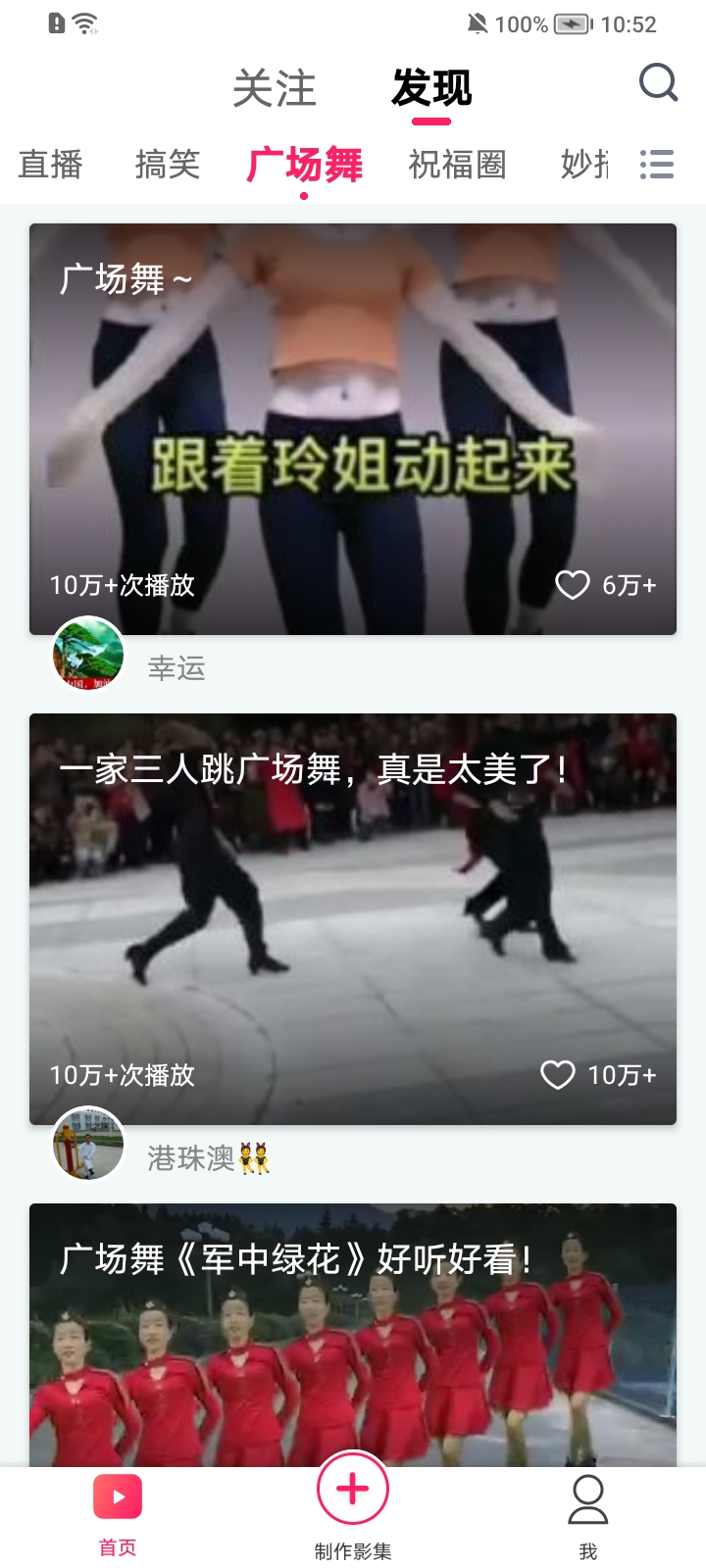Play the 跟着玲姐动起来 video
This screenshot has width=706, height=1568.
pos(353,429)
